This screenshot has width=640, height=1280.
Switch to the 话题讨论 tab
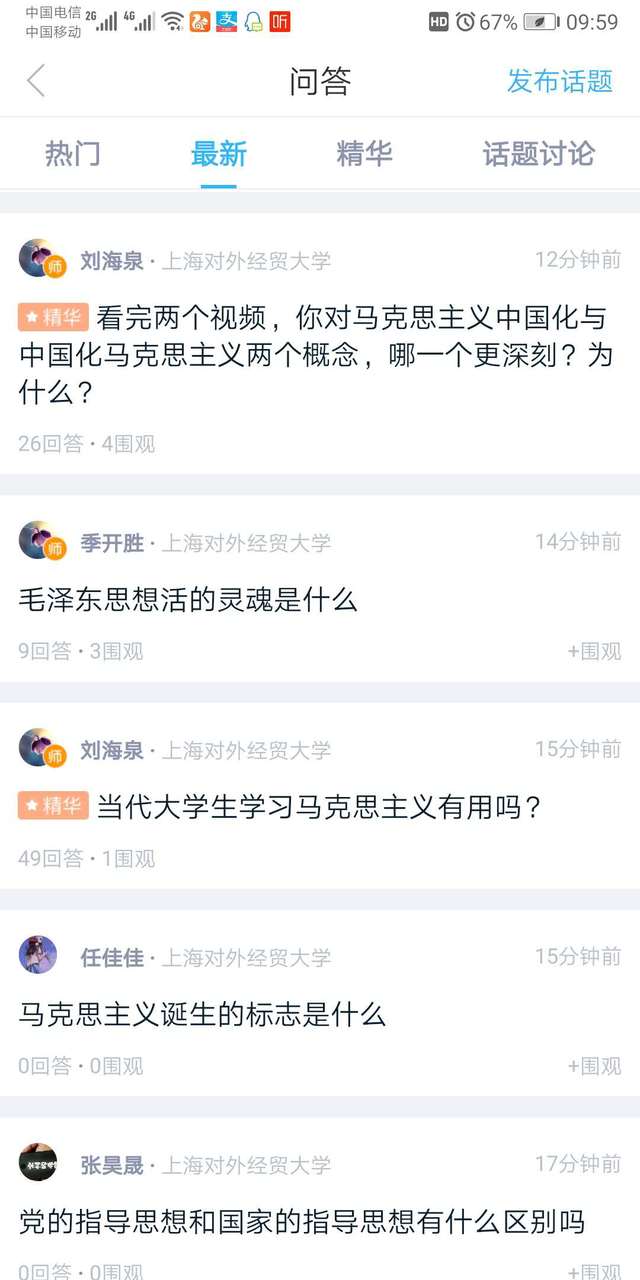[538, 154]
